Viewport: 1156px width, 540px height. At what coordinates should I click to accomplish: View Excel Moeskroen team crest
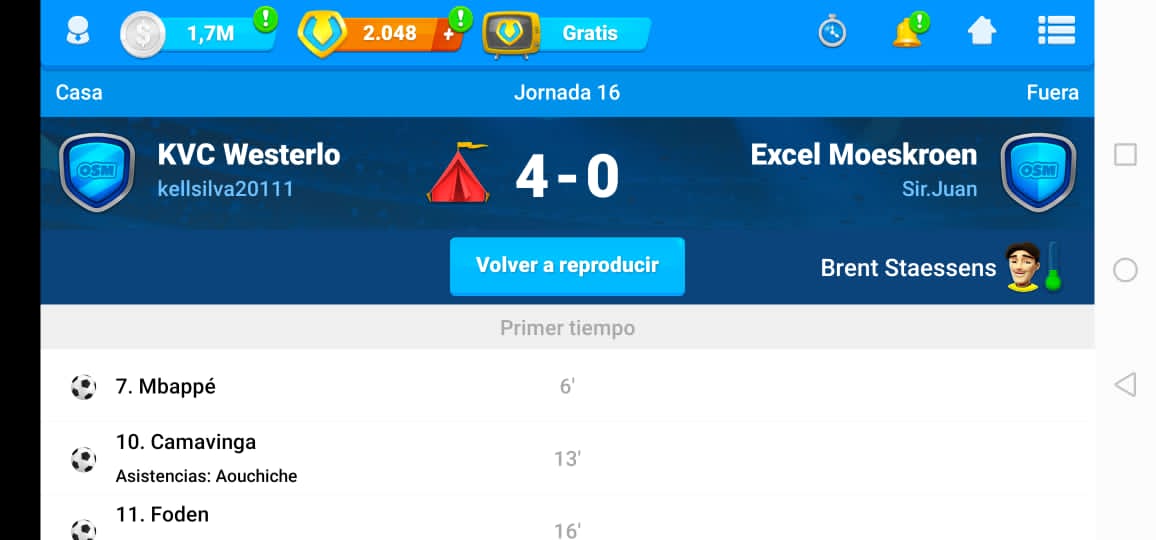pos(1038,171)
